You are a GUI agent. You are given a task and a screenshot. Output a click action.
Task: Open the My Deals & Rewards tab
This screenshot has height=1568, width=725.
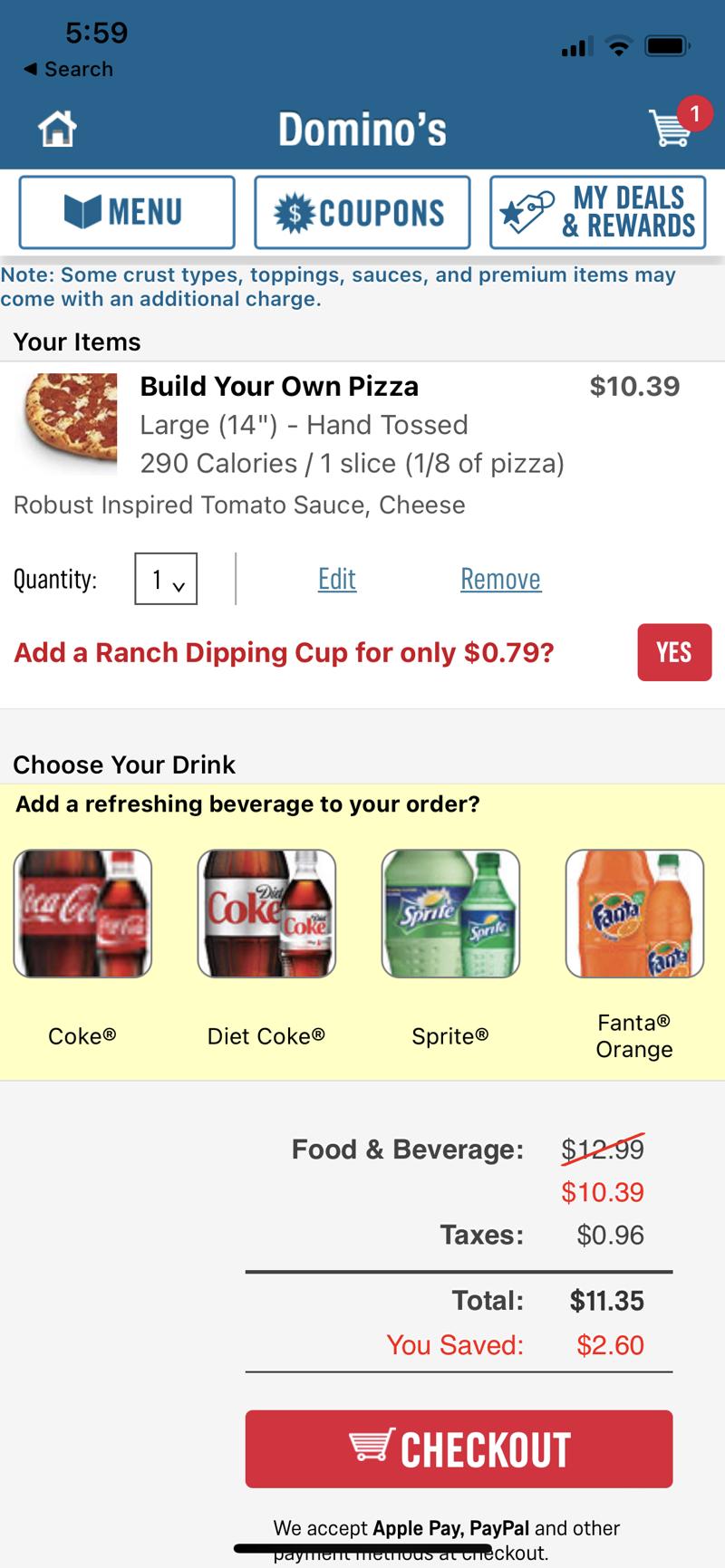click(x=598, y=212)
